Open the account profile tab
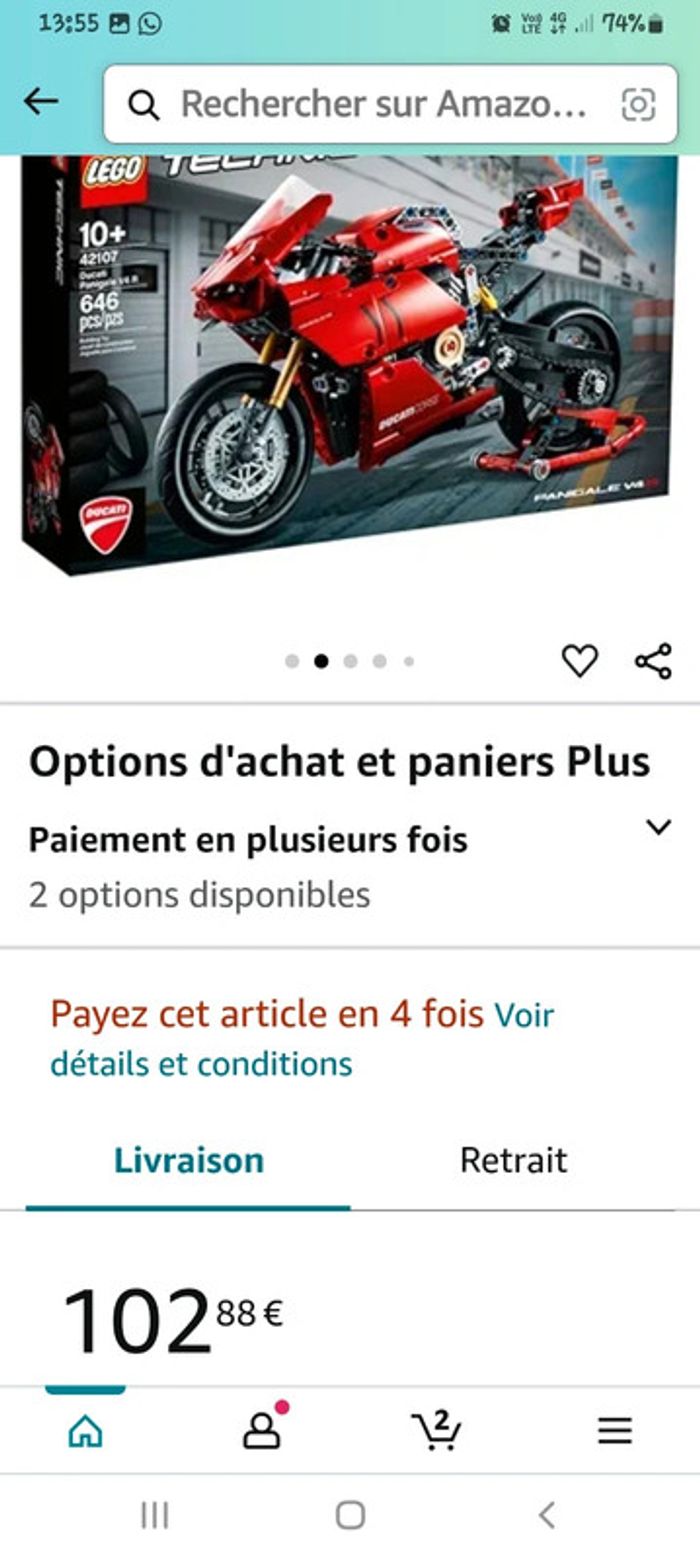This screenshot has height=1560, width=700. coord(262,1431)
